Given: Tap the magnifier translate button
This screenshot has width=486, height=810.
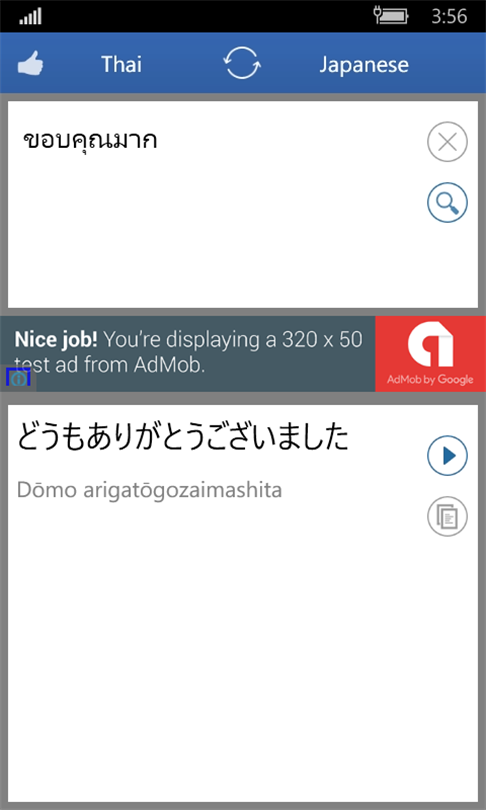Looking at the screenshot, I should click(447, 203).
